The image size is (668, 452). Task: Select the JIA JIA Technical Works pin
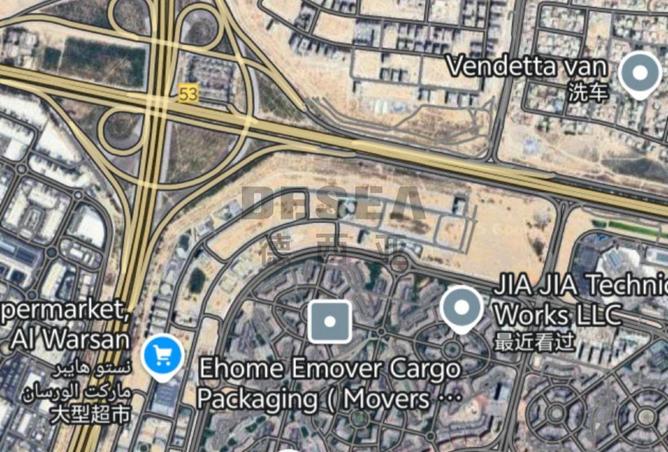pyautogui.click(x=461, y=308)
